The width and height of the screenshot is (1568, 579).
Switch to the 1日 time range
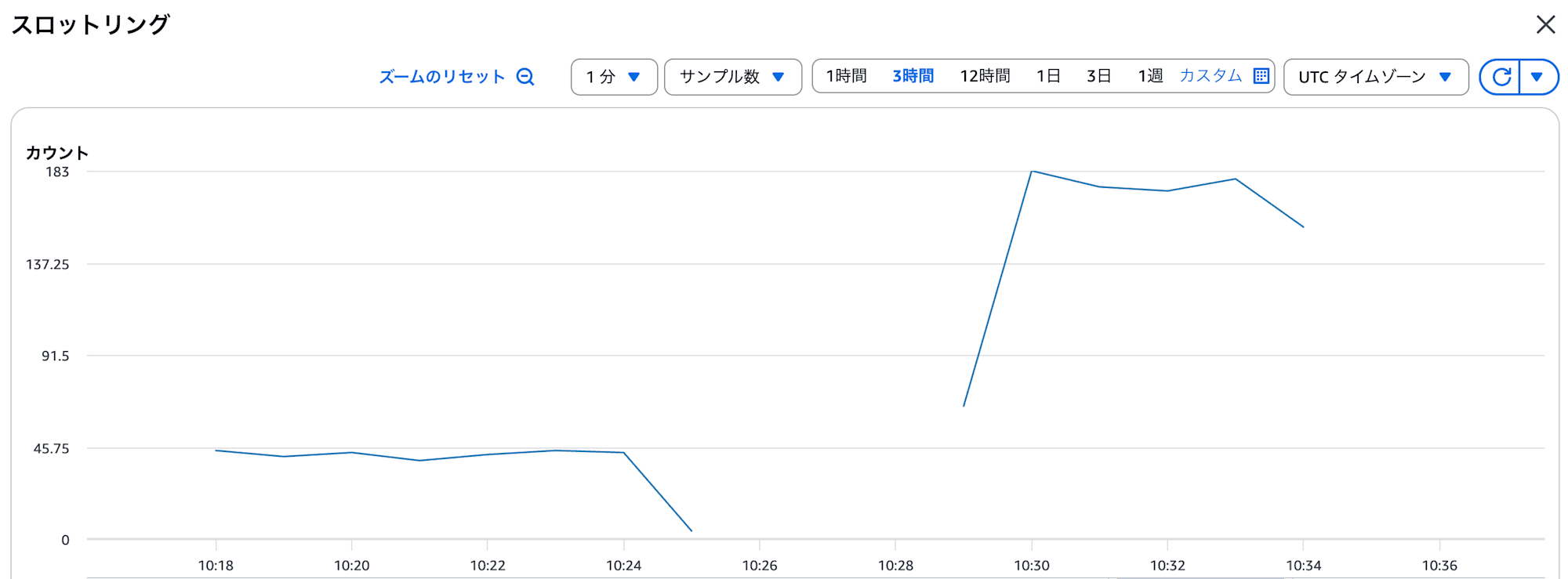1048,76
